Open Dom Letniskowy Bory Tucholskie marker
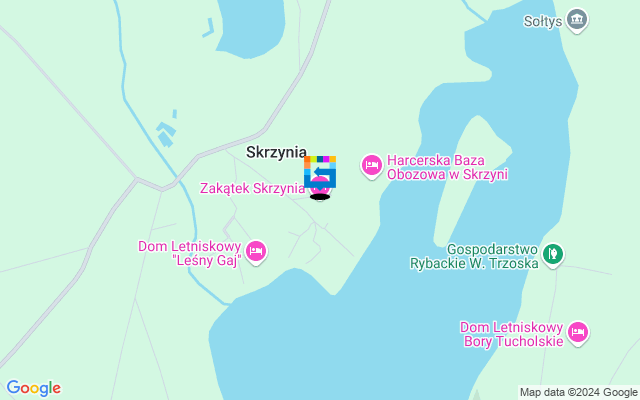Viewport: 640px width, 400px height. click(x=577, y=332)
